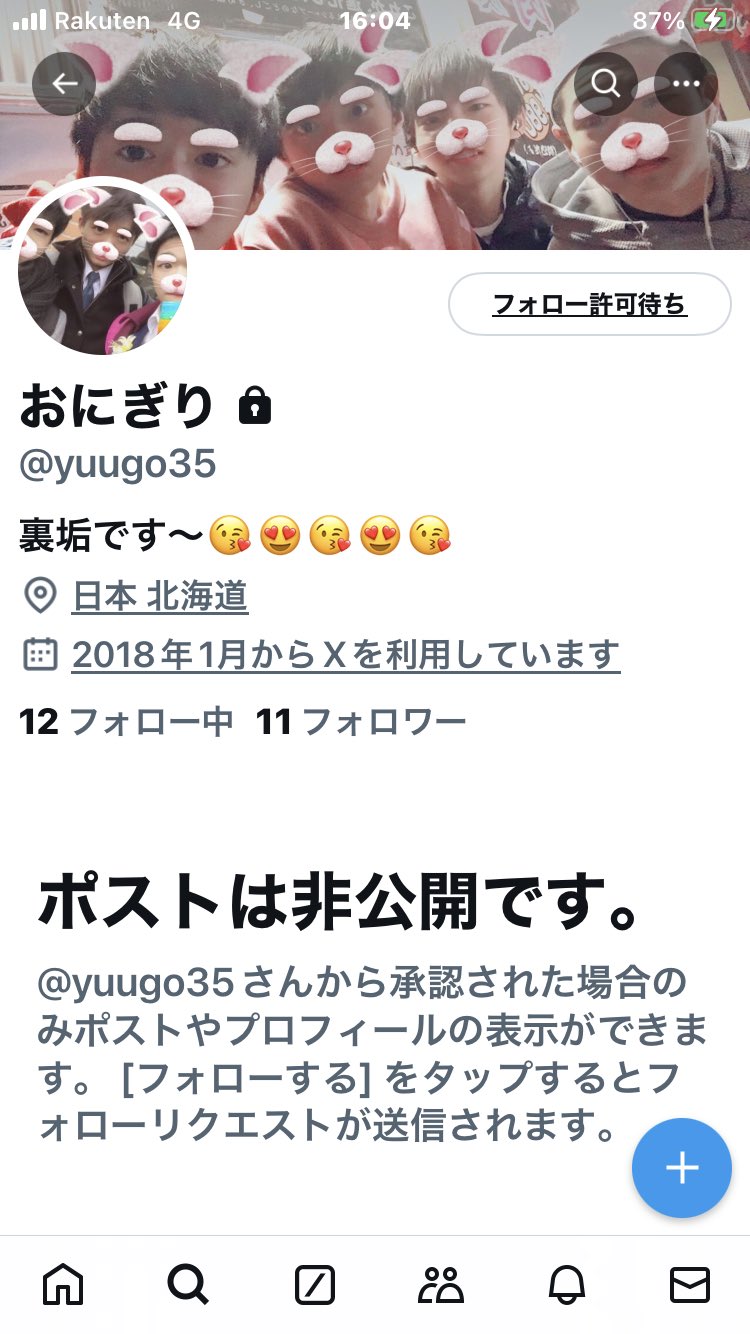Tap the フォロー許可待ち button
The image size is (750, 1334).
click(x=589, y=304)
